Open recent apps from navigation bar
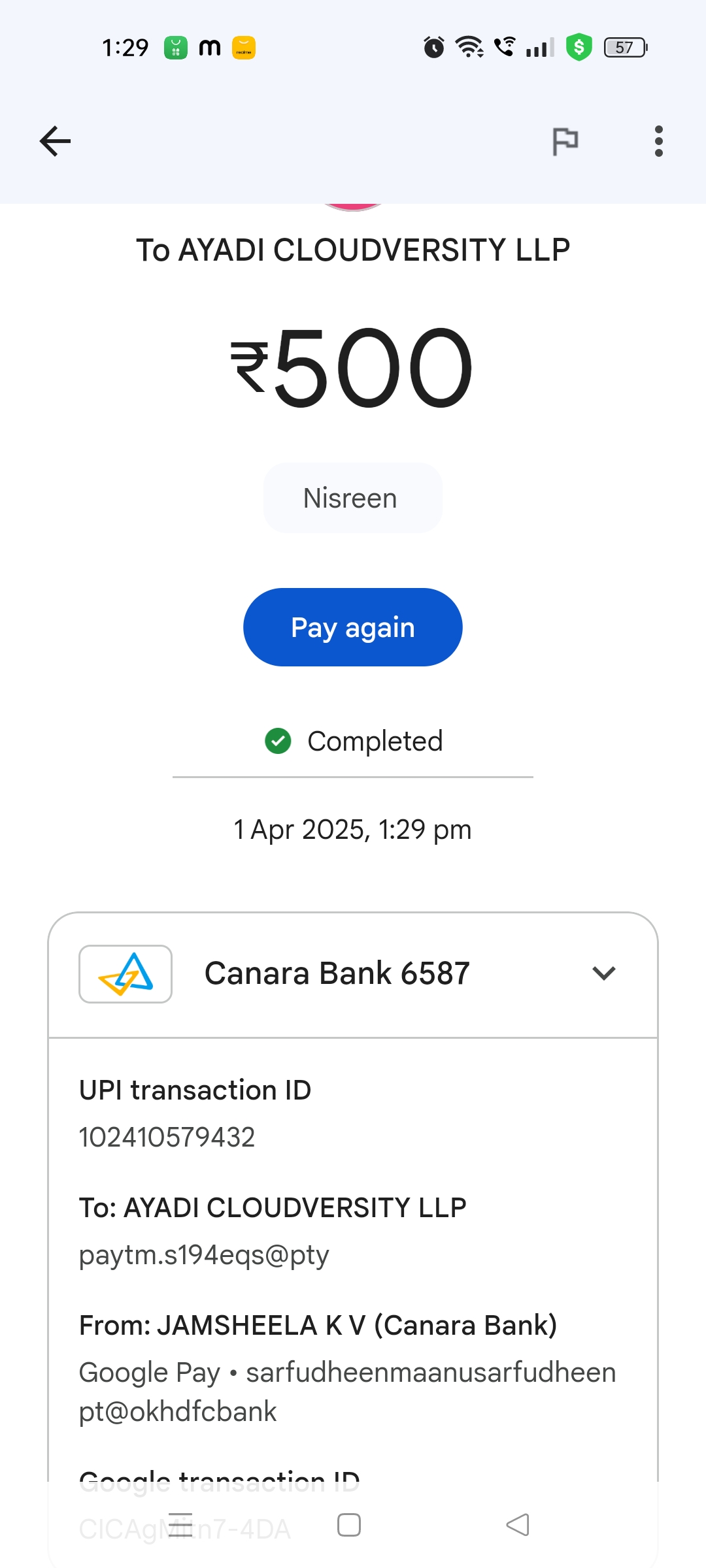This screenshot has width=706, height=1568. coord(180,1525)
